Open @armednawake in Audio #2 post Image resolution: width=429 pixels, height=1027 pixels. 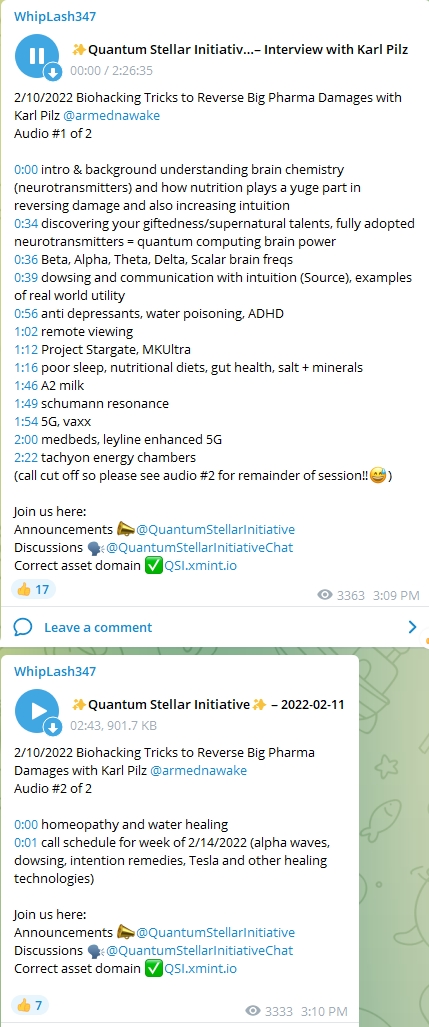198,770
